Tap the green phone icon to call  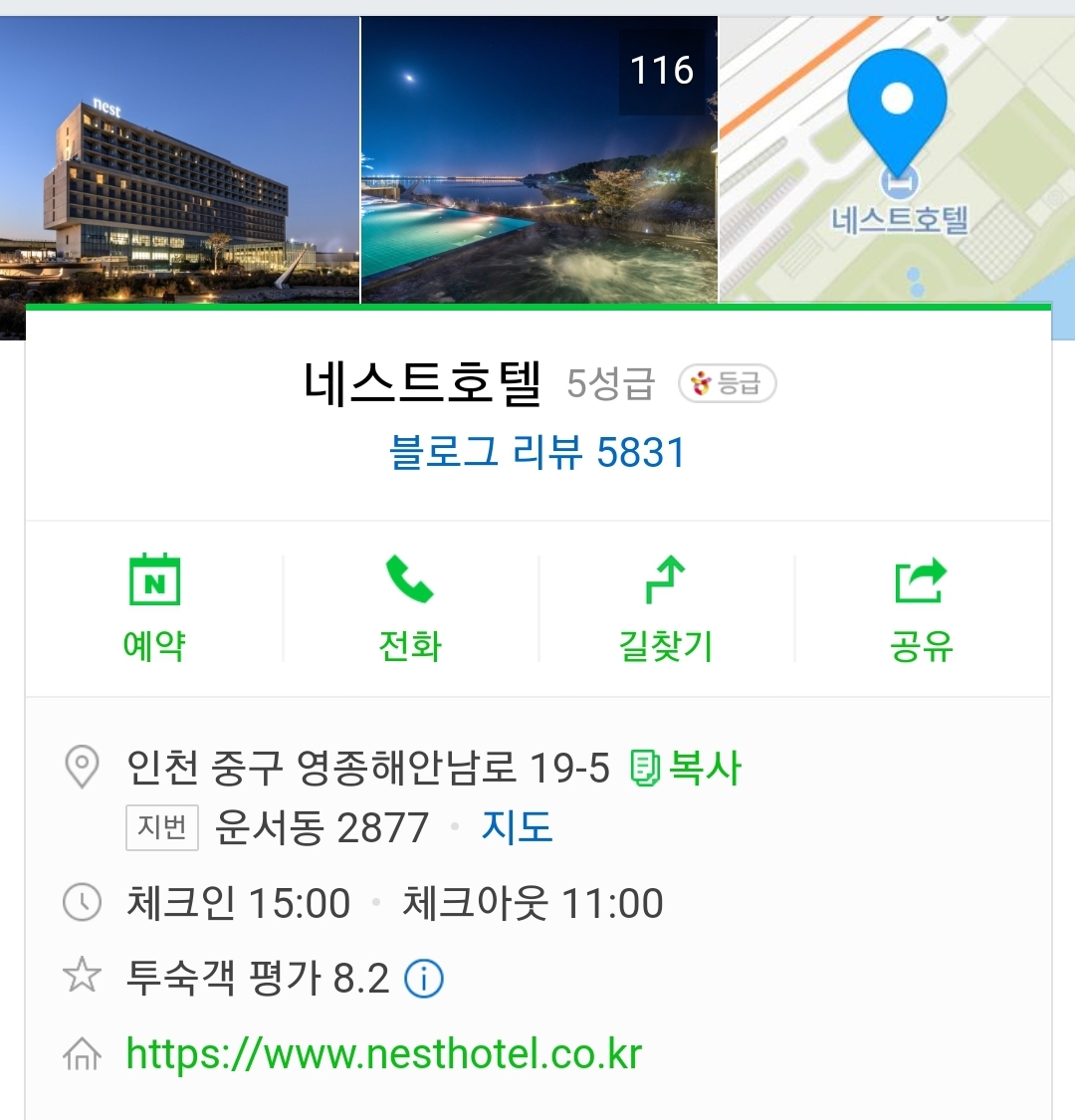pos(410,582)
